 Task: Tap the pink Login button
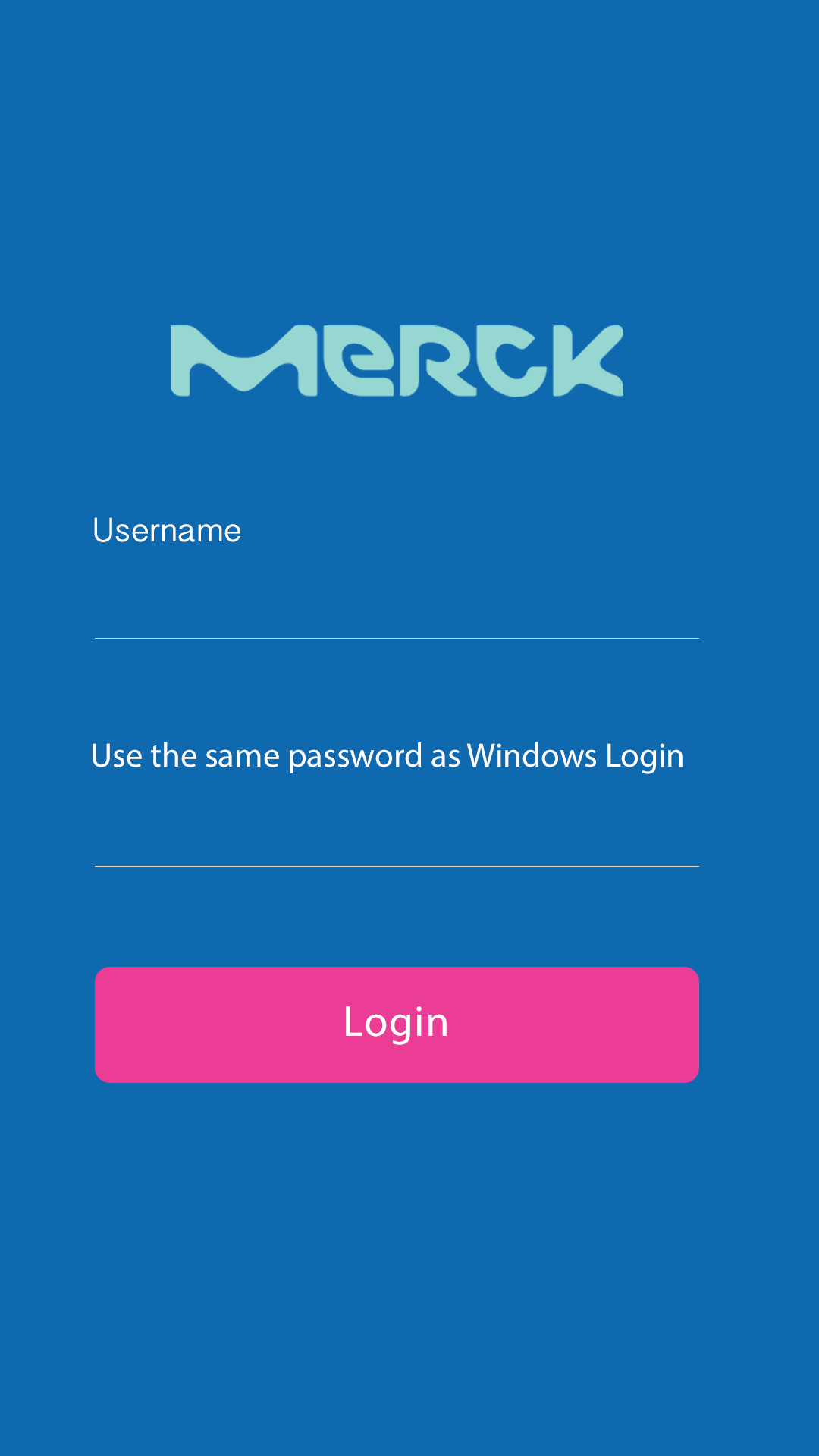[397, 1025]
